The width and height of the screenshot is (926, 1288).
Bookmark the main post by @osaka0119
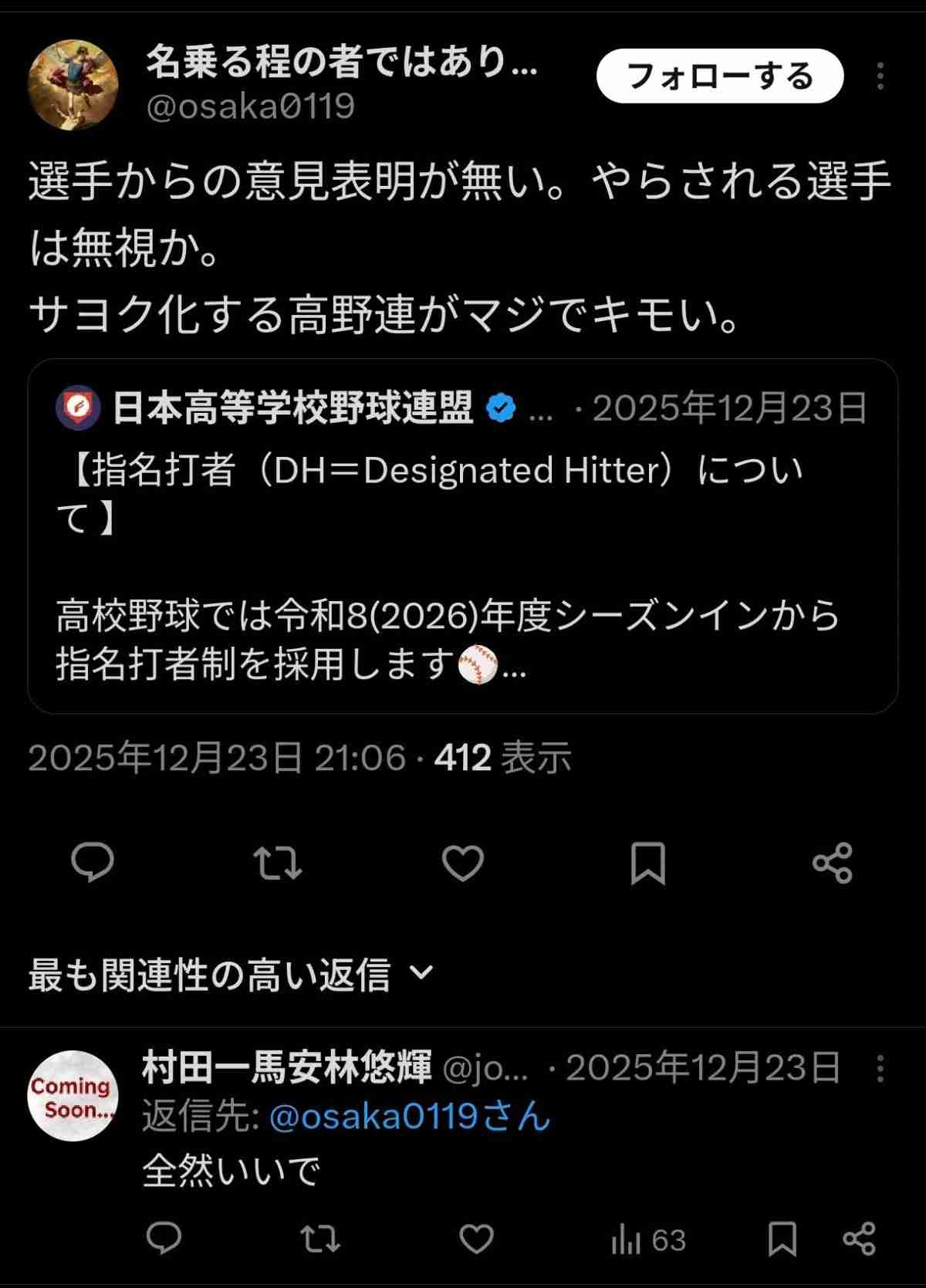[647, 862]
